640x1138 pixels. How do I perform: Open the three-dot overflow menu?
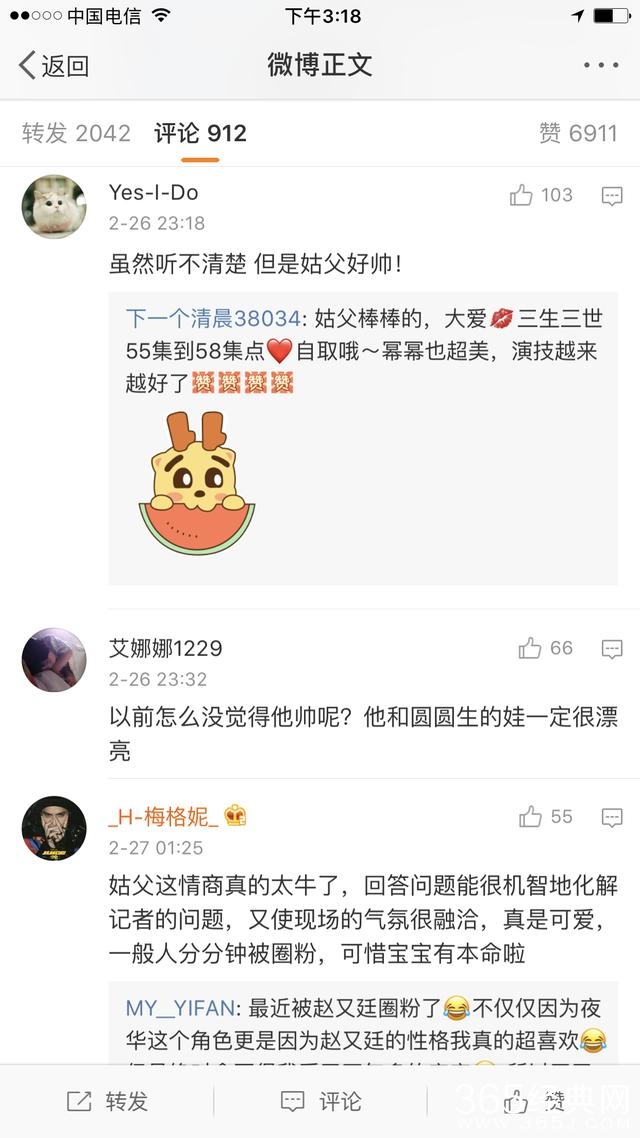coord(600,66)
